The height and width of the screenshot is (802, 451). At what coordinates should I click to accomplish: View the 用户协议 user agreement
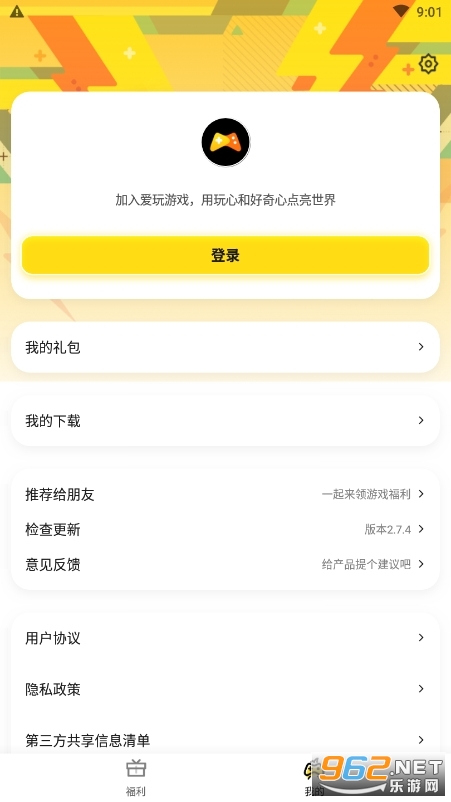pyautogui.click(x=225, y=638)
